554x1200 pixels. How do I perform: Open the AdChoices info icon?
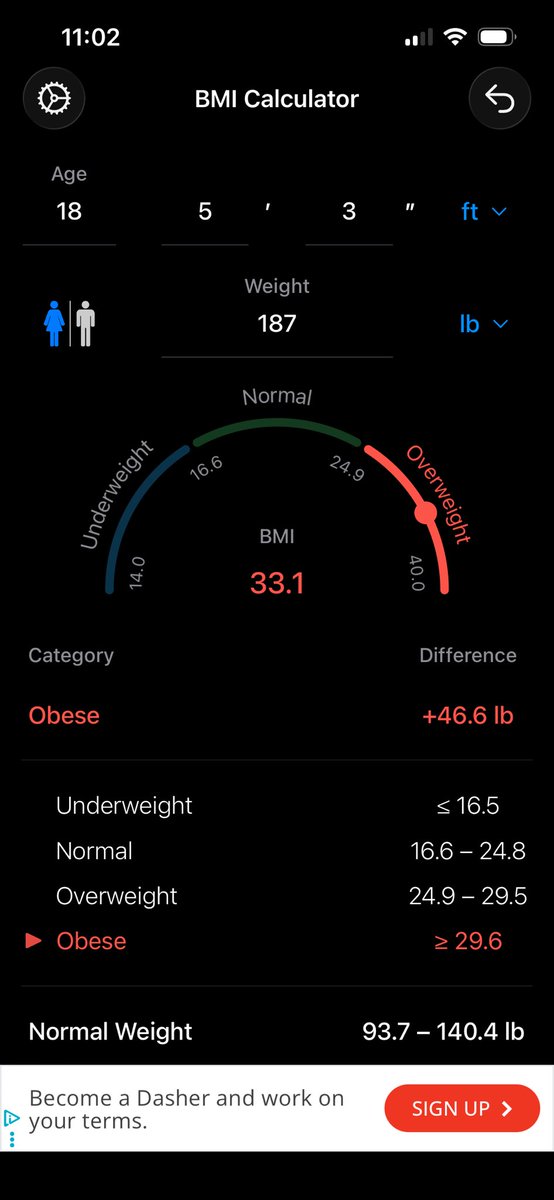click(x=11, y=1118)
